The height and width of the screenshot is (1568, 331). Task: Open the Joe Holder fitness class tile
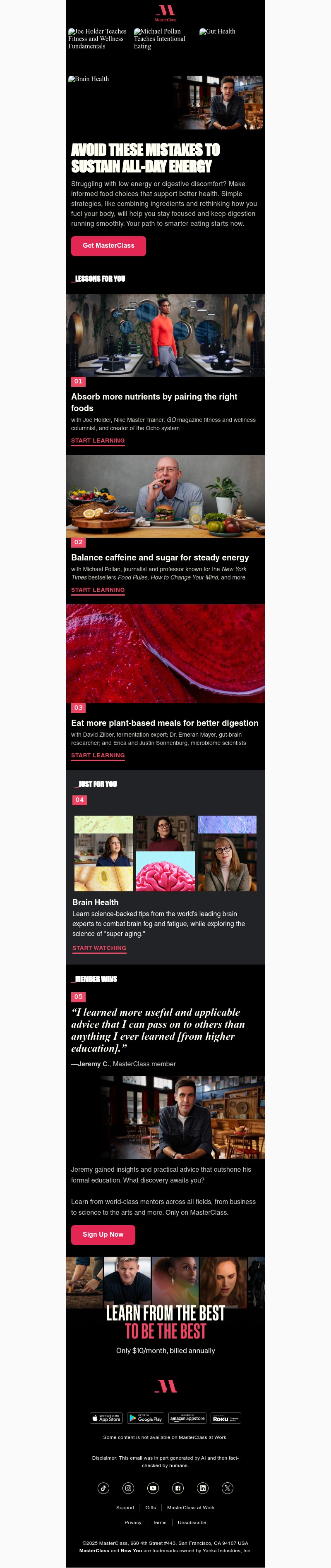click(97, 39)
